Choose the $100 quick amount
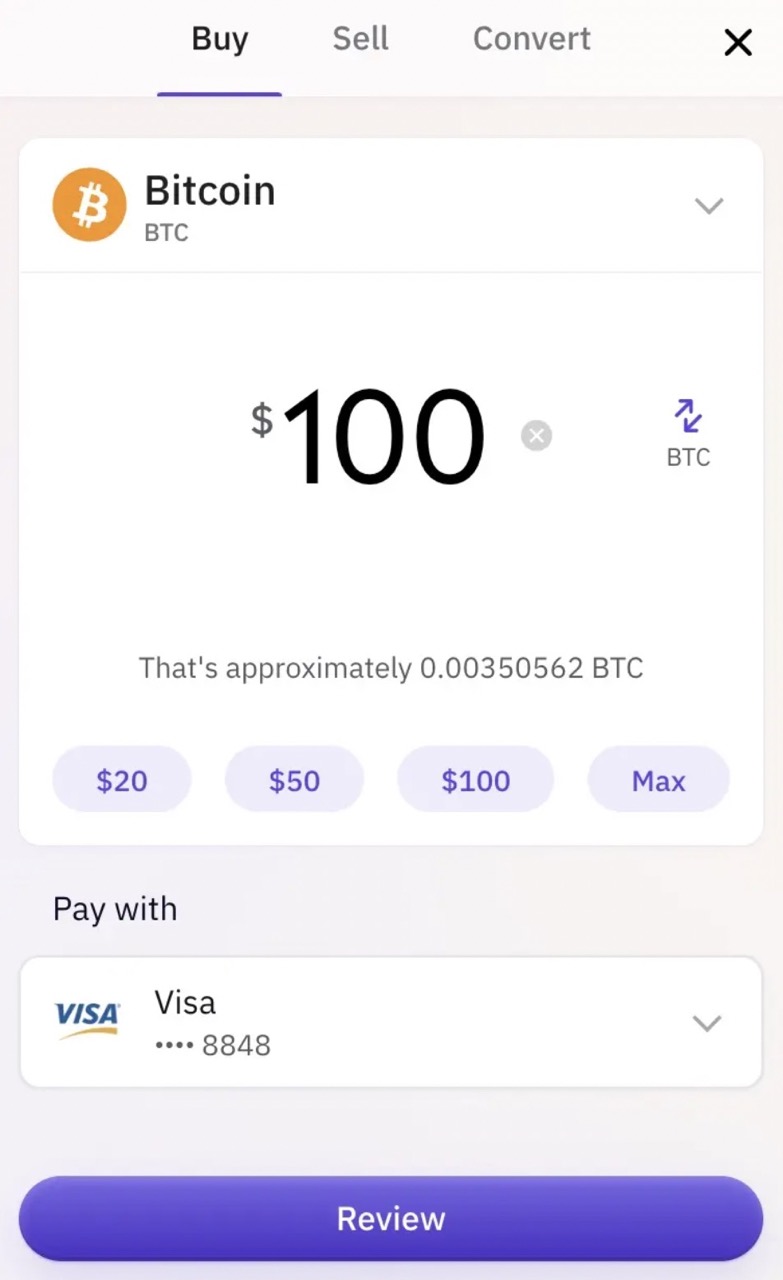Screen dimensions: 783x1280 coord(475,779)
